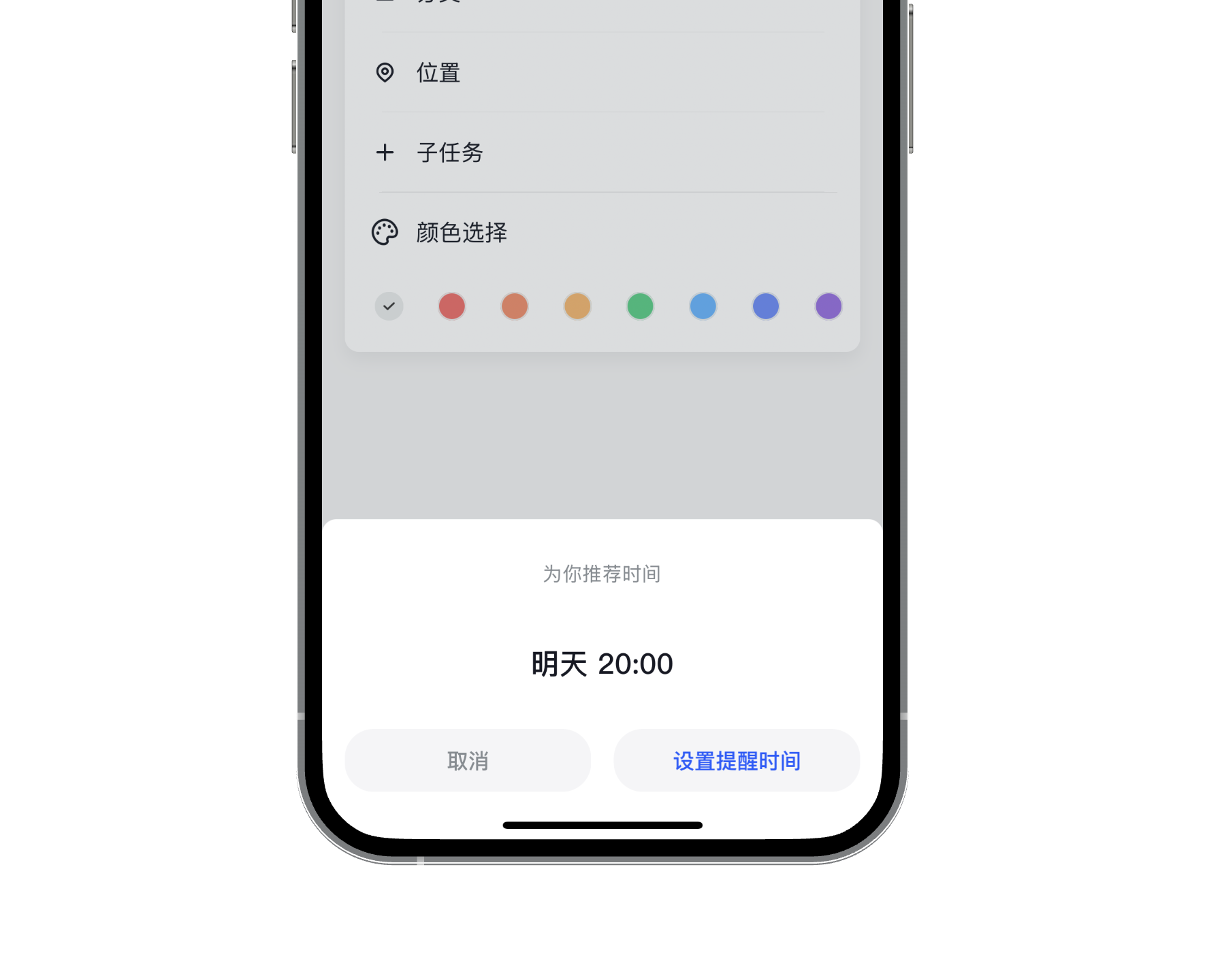Viewport: 1205px width, 980px height.
Task: Select the red color swatch
Action: [452, 306]
